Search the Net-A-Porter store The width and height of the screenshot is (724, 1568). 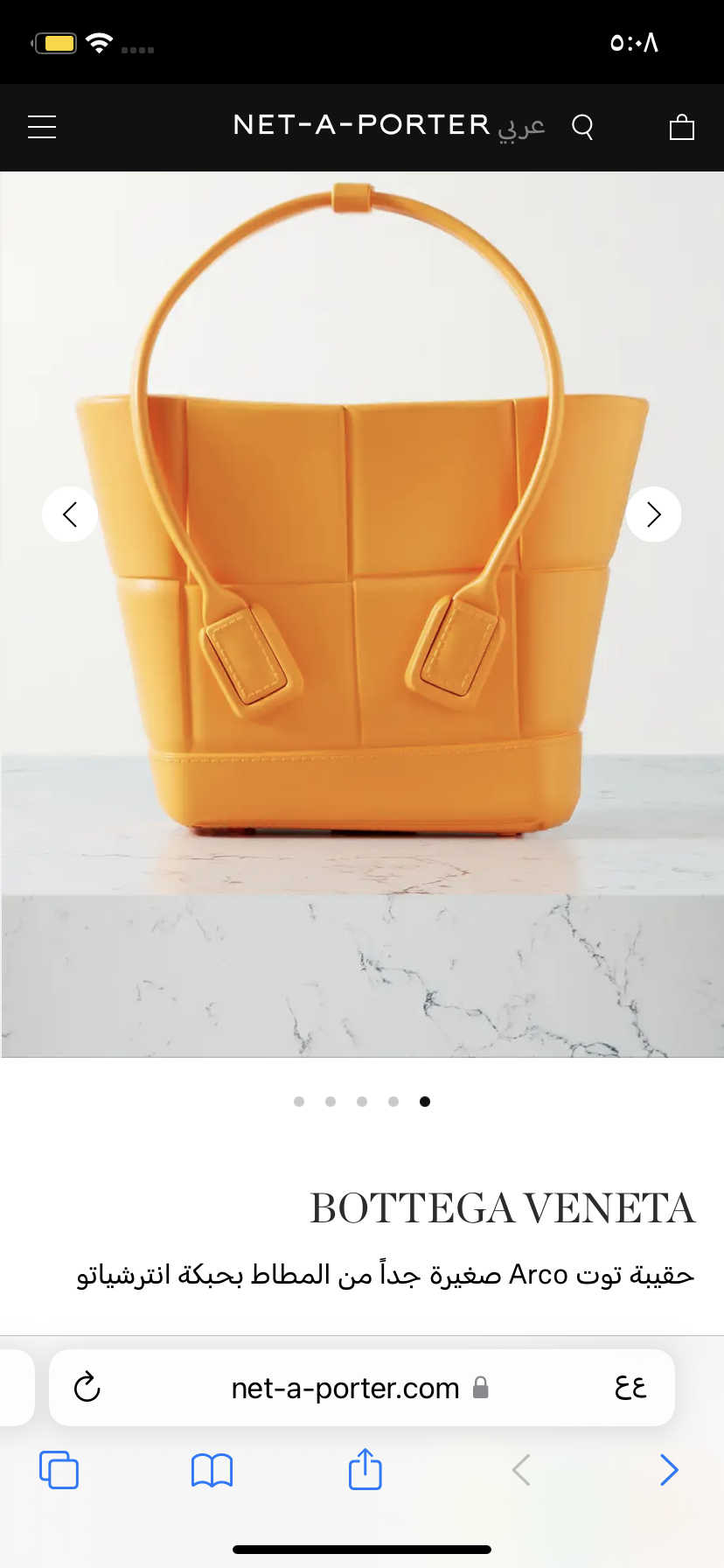582,127
